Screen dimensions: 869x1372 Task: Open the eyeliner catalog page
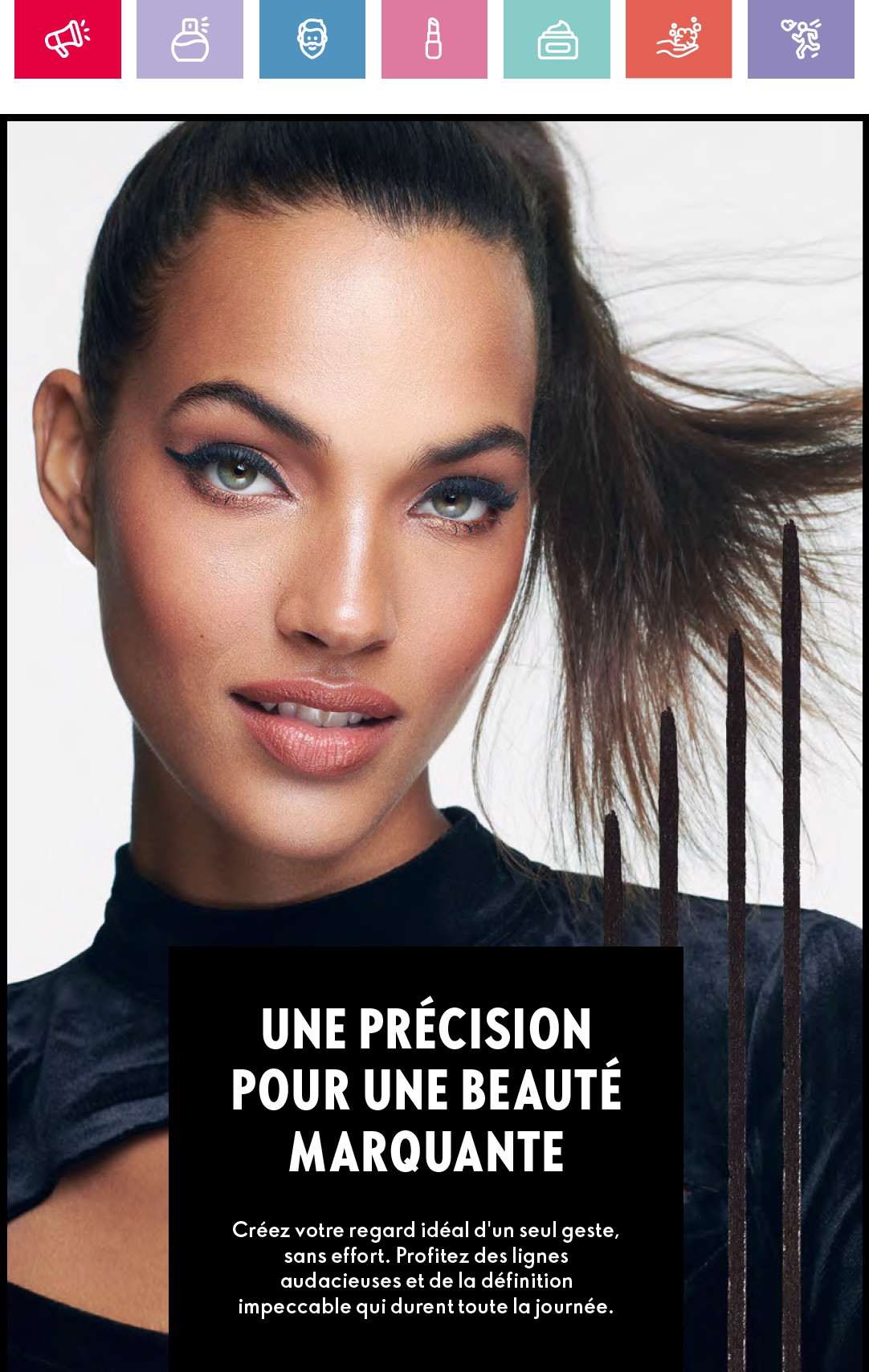click(434, 723)
